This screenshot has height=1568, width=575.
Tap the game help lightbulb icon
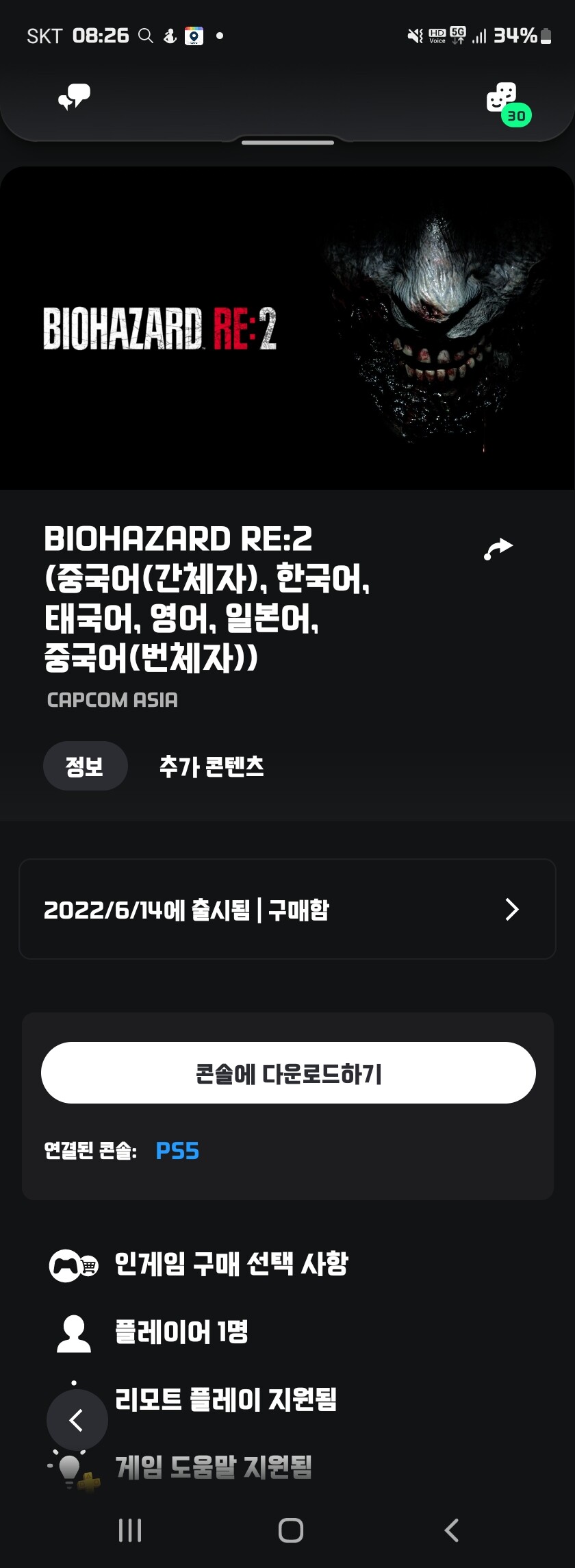click(68, 1466)
